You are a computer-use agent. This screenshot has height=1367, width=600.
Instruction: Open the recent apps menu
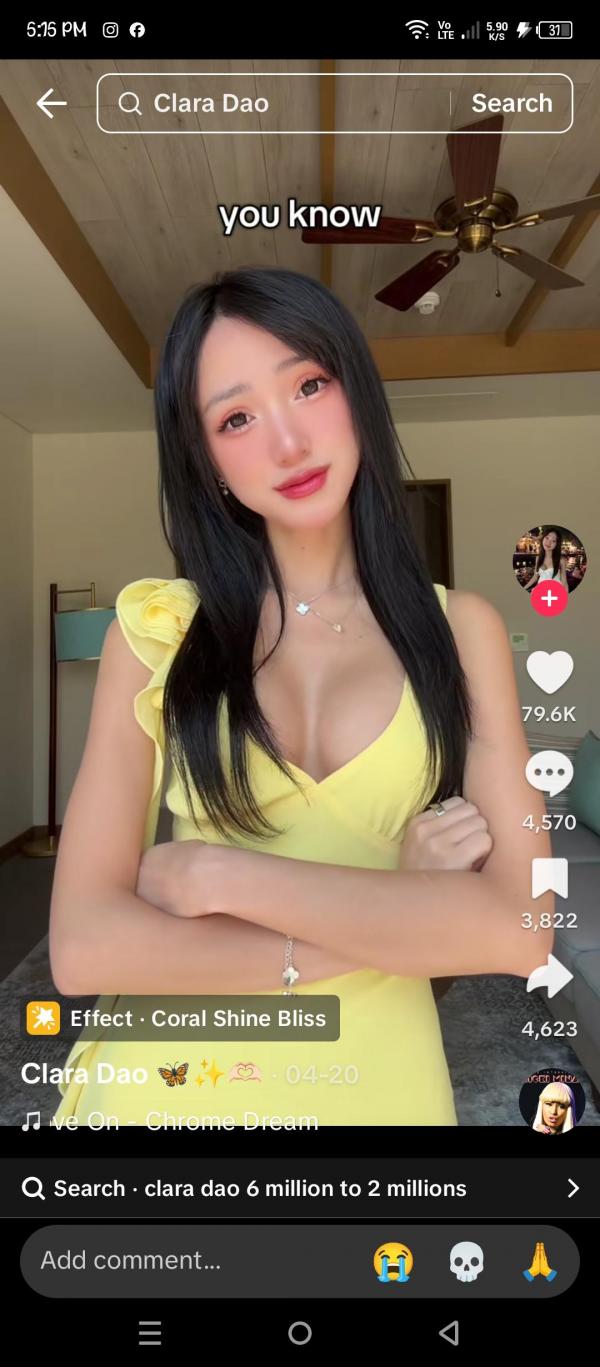[x=150, y=1333]
